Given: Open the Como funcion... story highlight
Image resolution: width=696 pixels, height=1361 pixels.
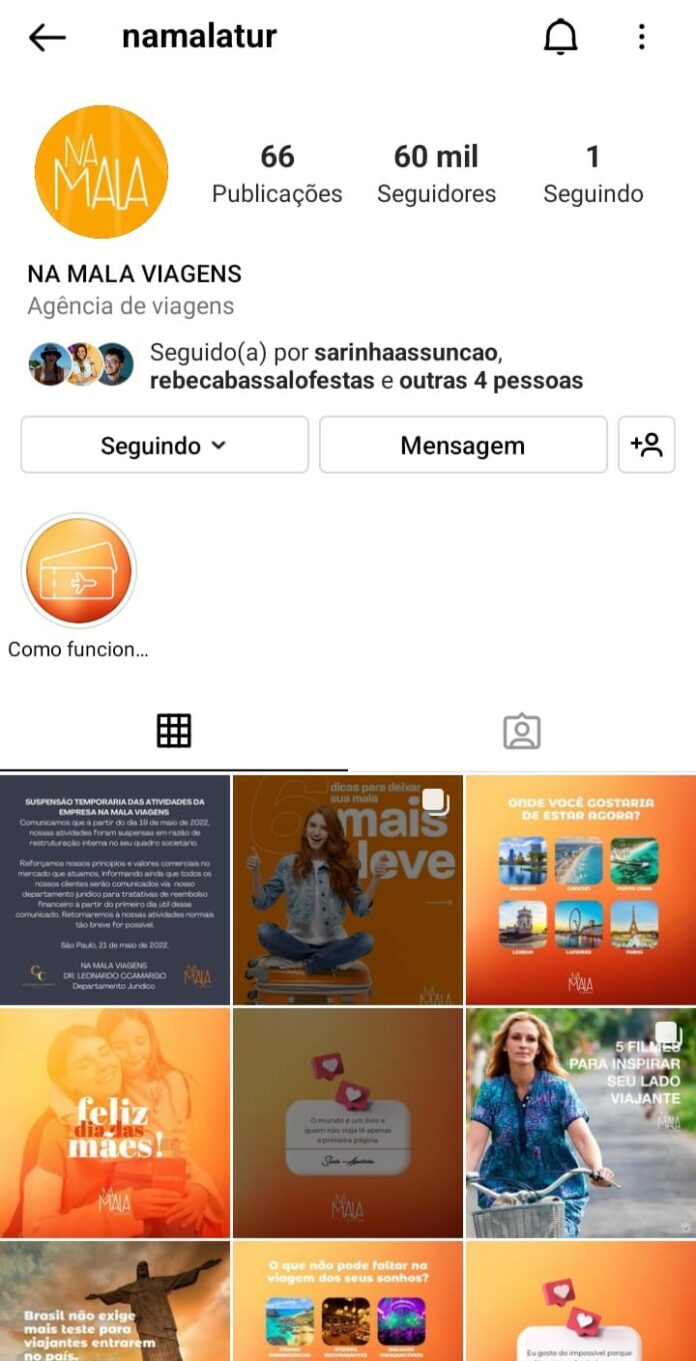Looking at the screenshot, I should (x=79, y=572).
